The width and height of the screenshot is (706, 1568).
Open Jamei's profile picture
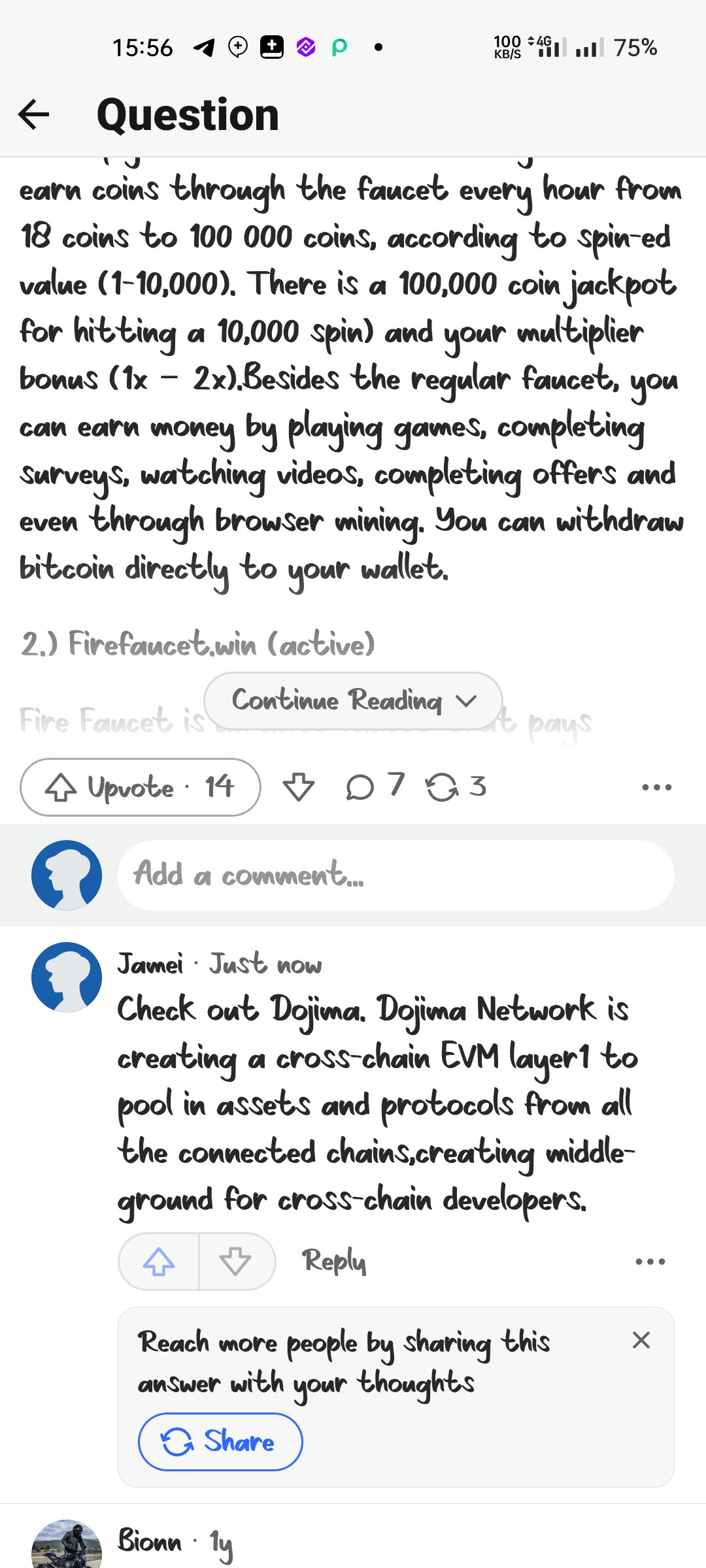67,977
